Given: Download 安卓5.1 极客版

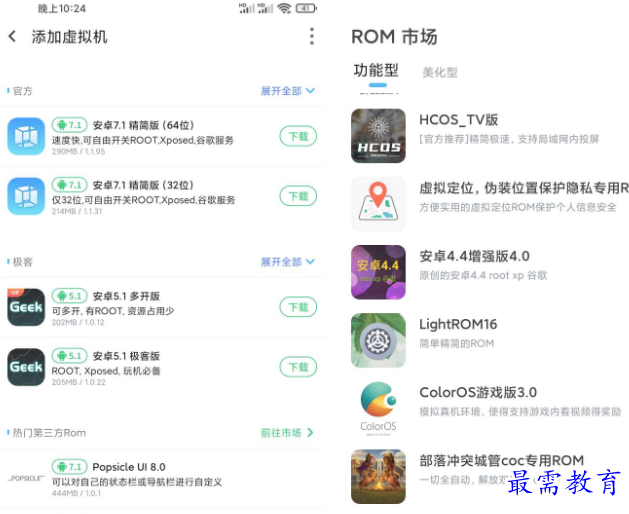Looking at the screenshot, I should click(x=298, y=367).
